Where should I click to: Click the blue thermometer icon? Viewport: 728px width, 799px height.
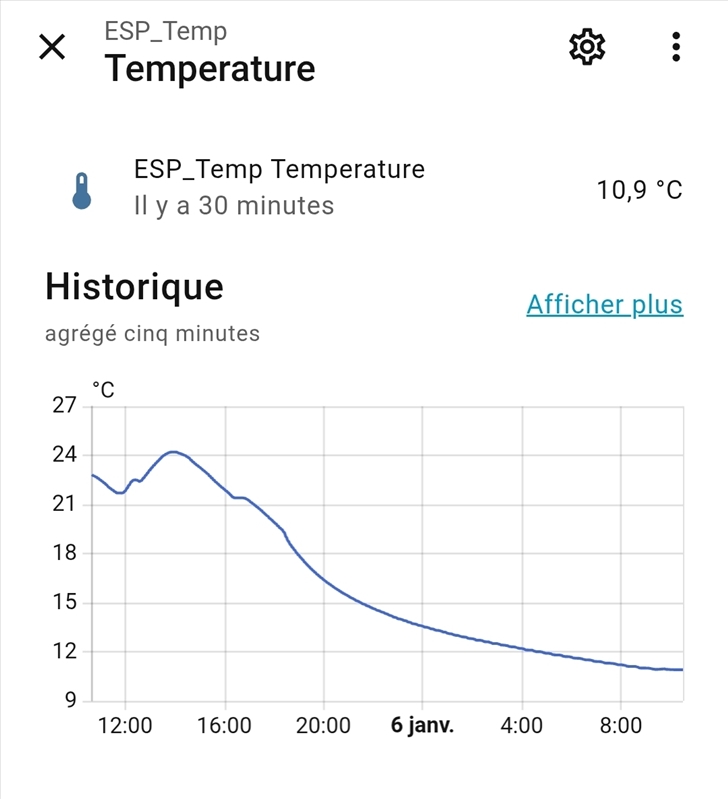(82, 189)
